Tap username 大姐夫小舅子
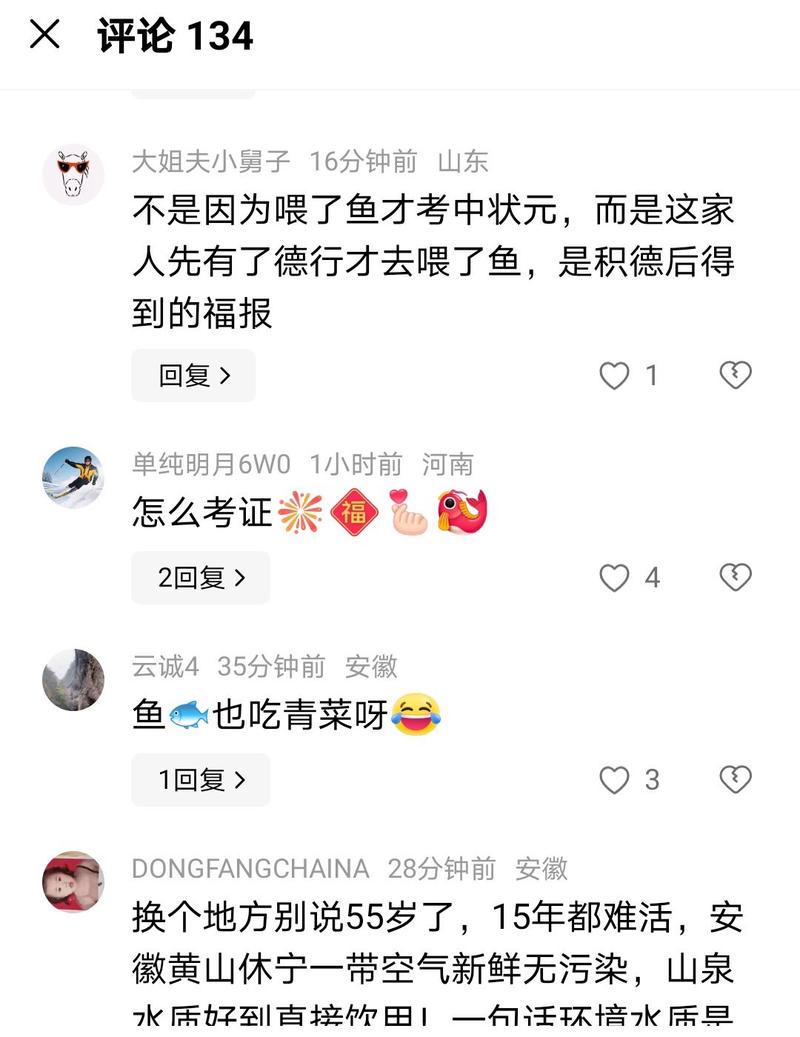800x1037 pixels. click(211, 161)
